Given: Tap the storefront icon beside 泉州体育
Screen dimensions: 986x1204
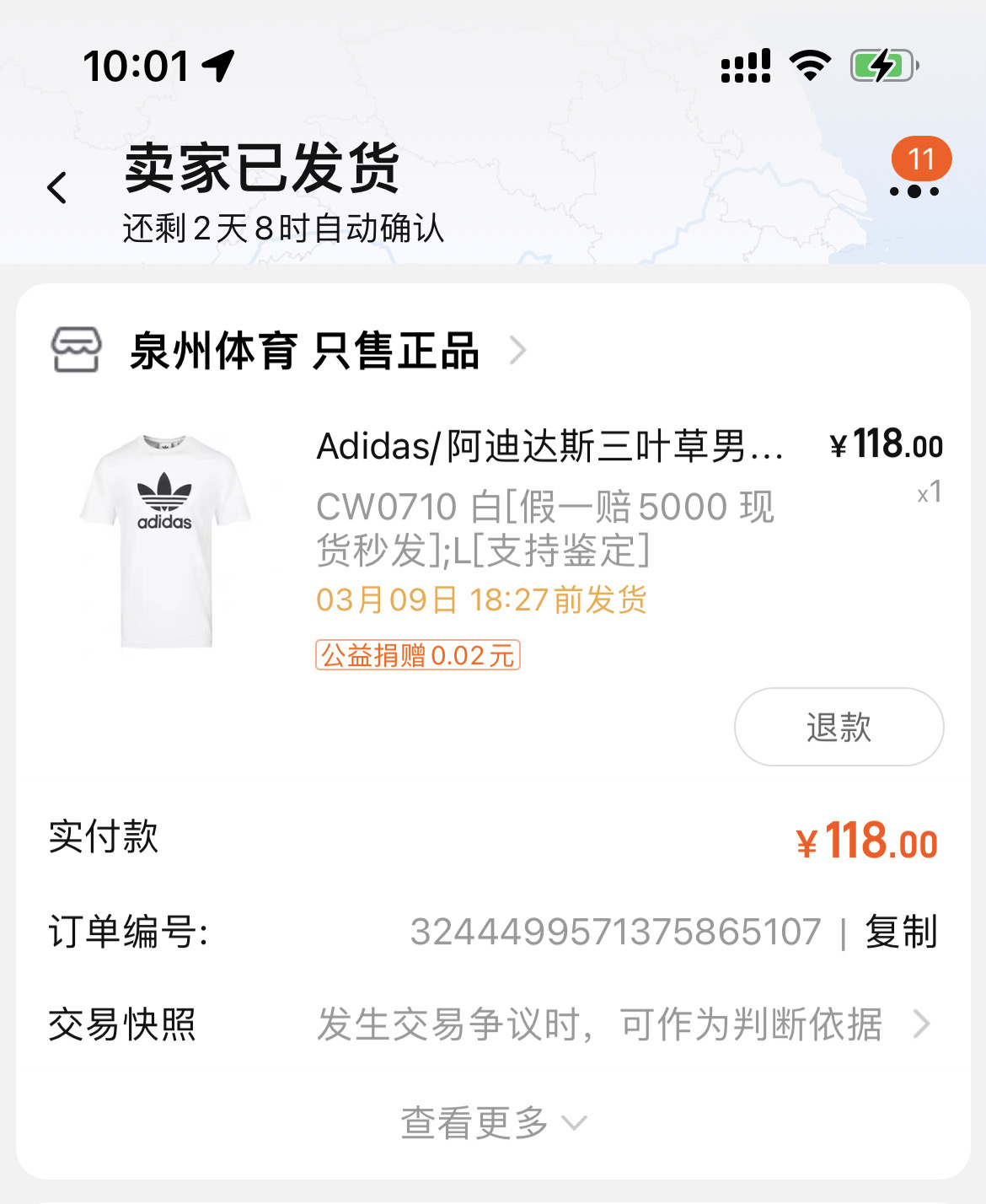Looking at the screenshot, I should point(78,349).
